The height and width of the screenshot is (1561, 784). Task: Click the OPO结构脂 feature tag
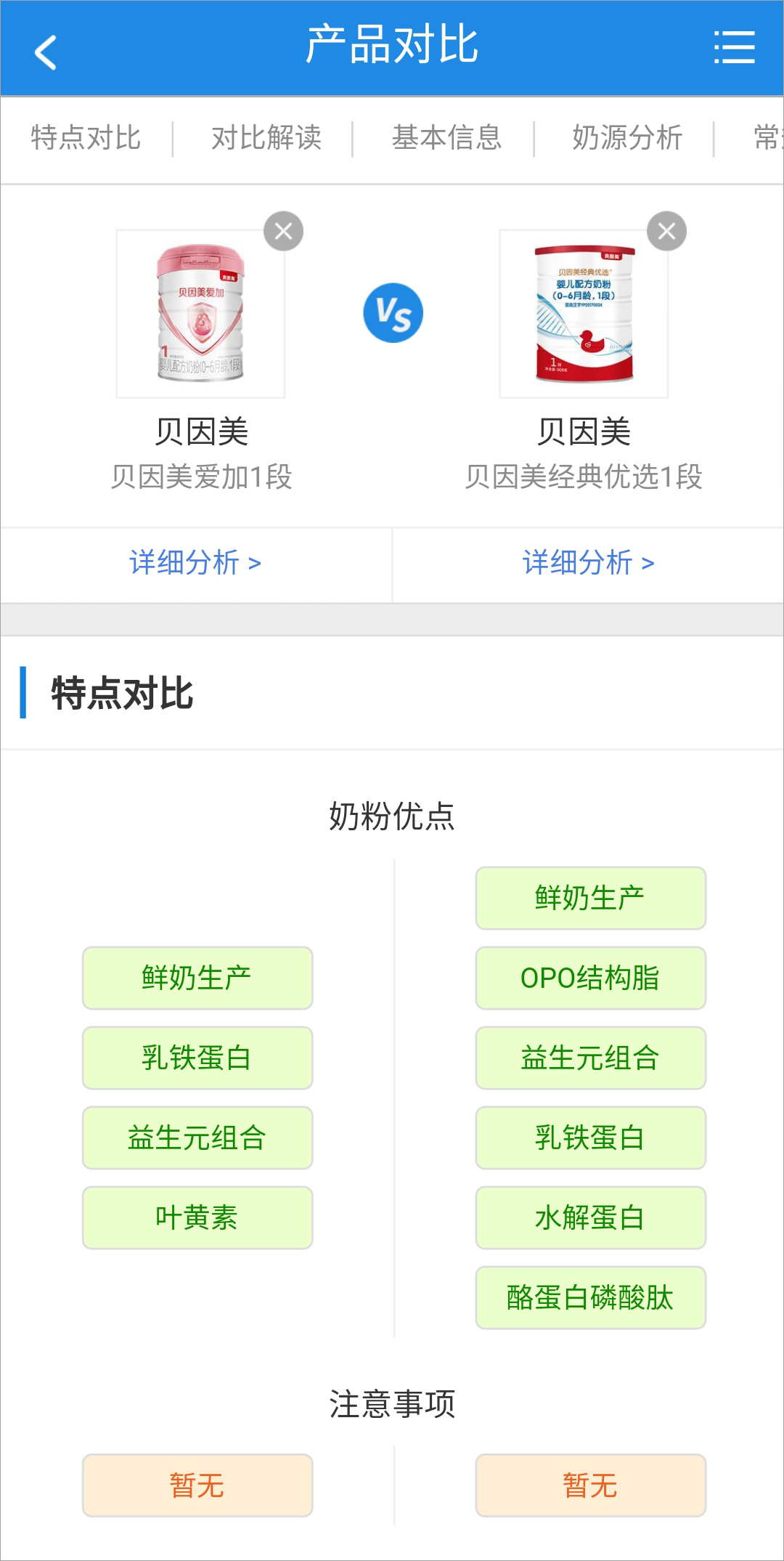tap(589, 978)
